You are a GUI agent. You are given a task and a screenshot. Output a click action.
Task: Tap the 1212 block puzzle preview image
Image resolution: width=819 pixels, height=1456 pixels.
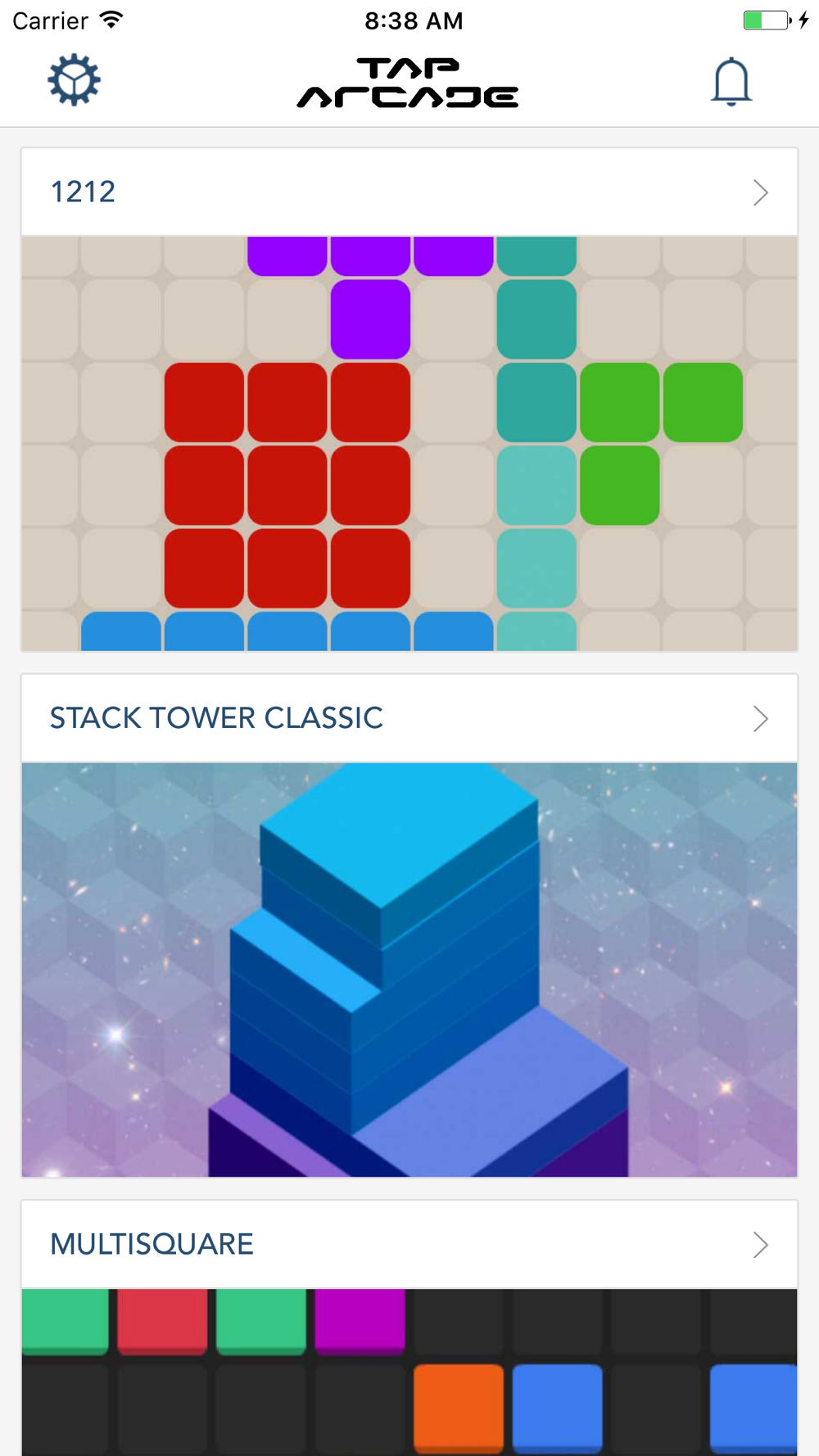point(409,443)
